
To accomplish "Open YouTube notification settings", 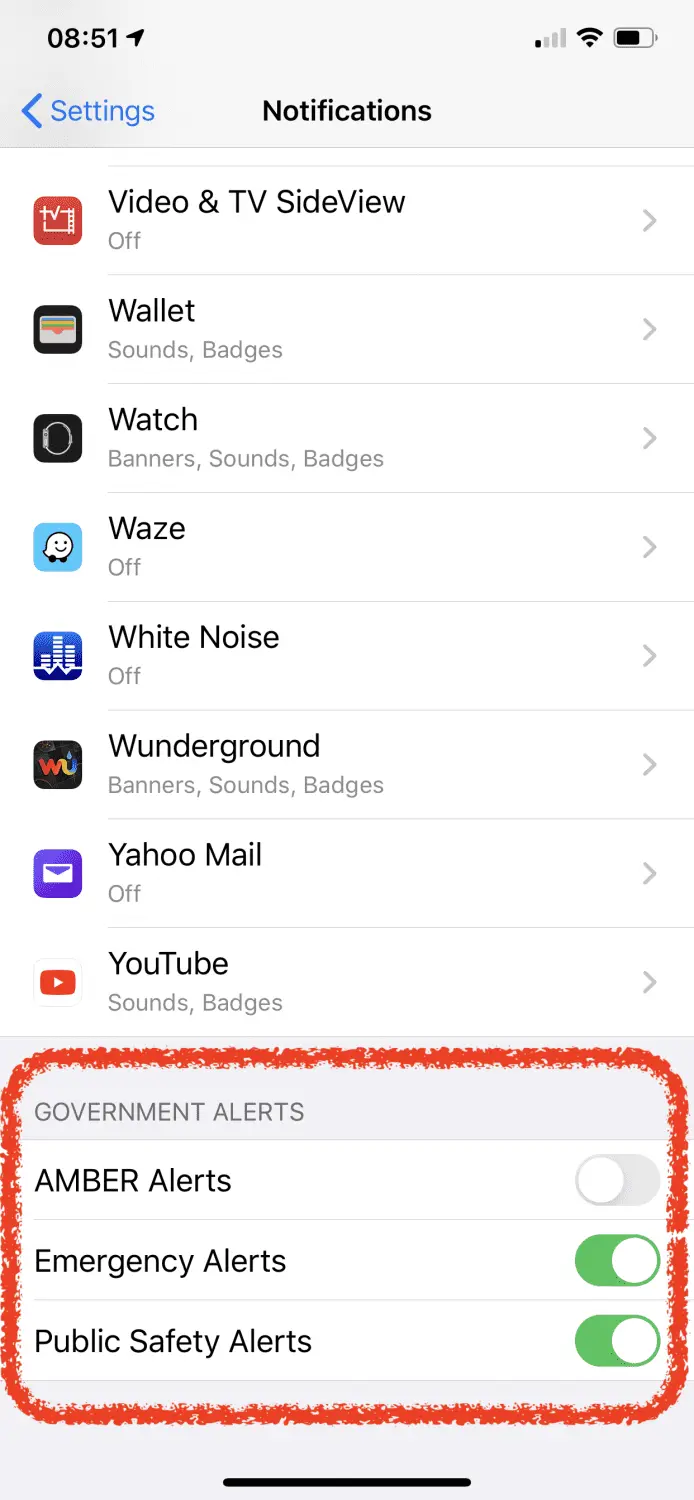I will tap(347, 983).
